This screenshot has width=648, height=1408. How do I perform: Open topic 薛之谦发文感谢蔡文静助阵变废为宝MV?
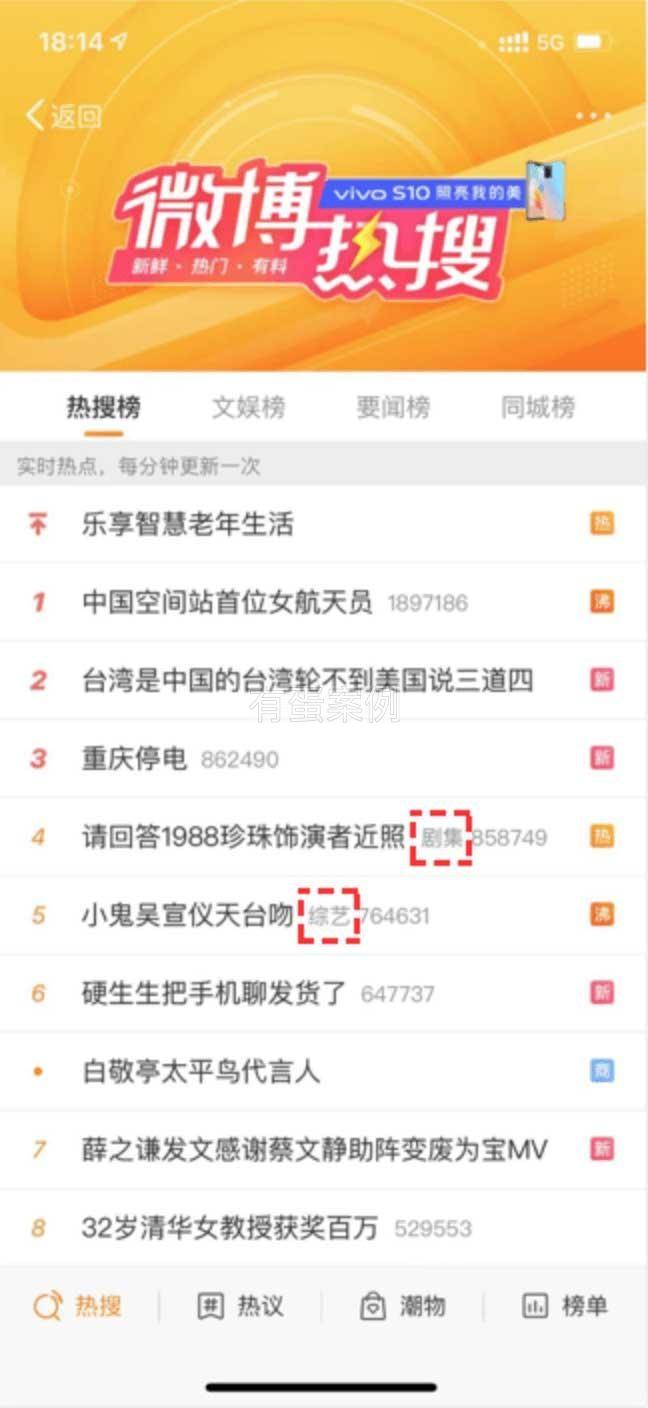point(314,1149)
